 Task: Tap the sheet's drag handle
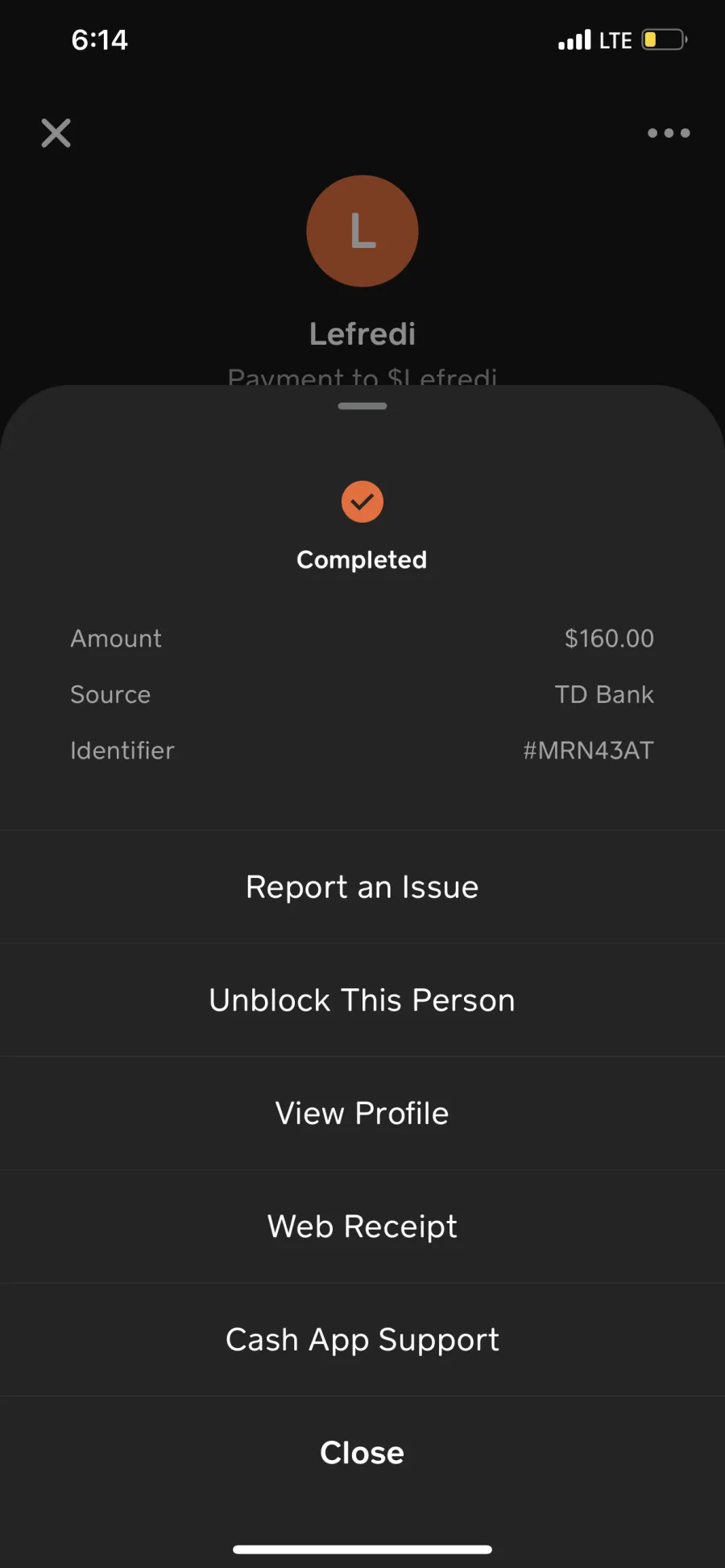[362, 406]
